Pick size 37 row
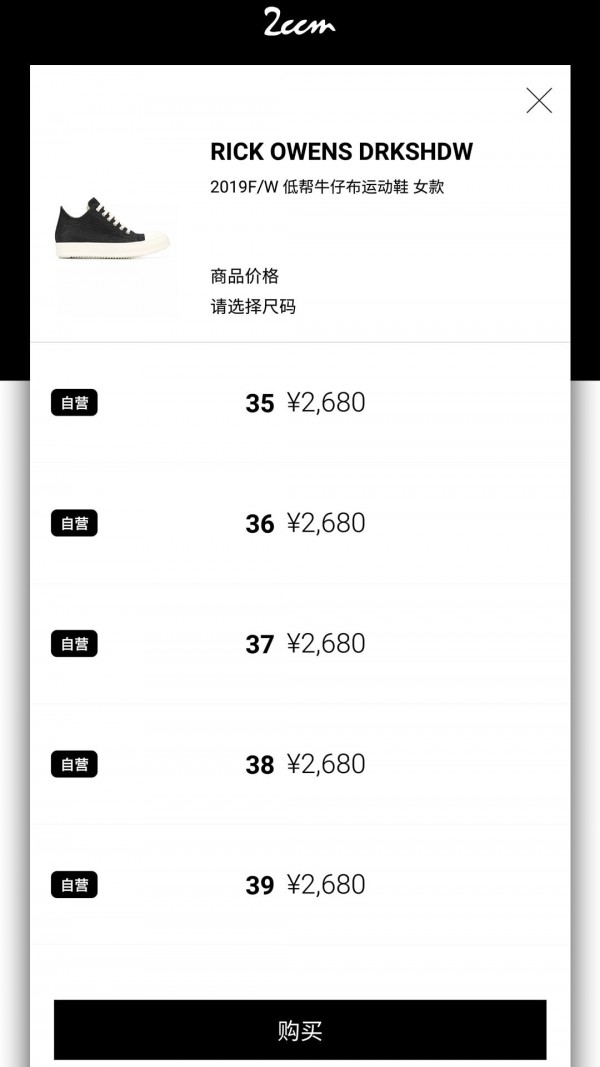Screen dimensions: 600x1067 (300, 643)
